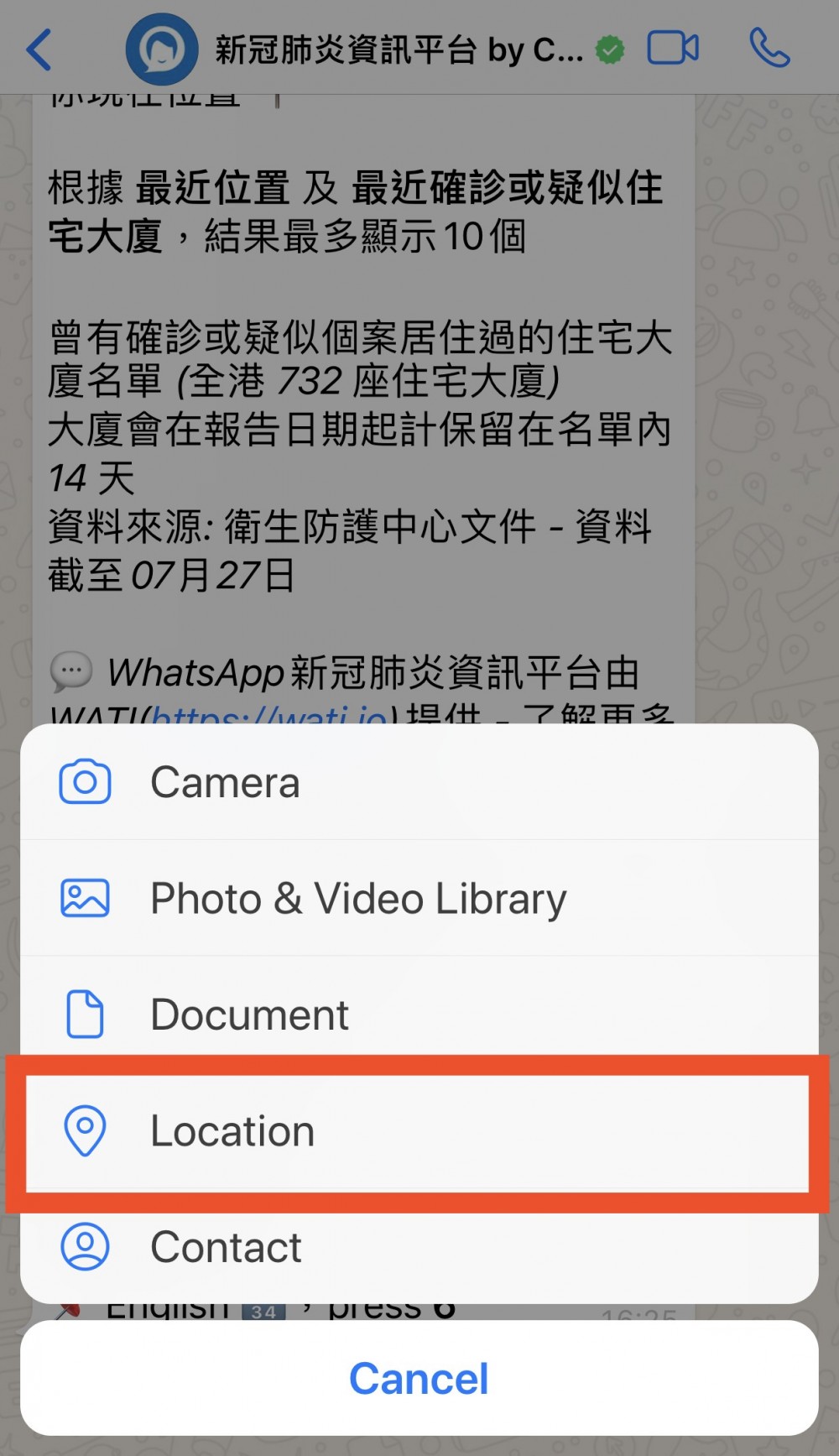Pick the Contact option
Image resolution: width=839 pixels, height=1456 pixels.
click(x=418, y=1247)
